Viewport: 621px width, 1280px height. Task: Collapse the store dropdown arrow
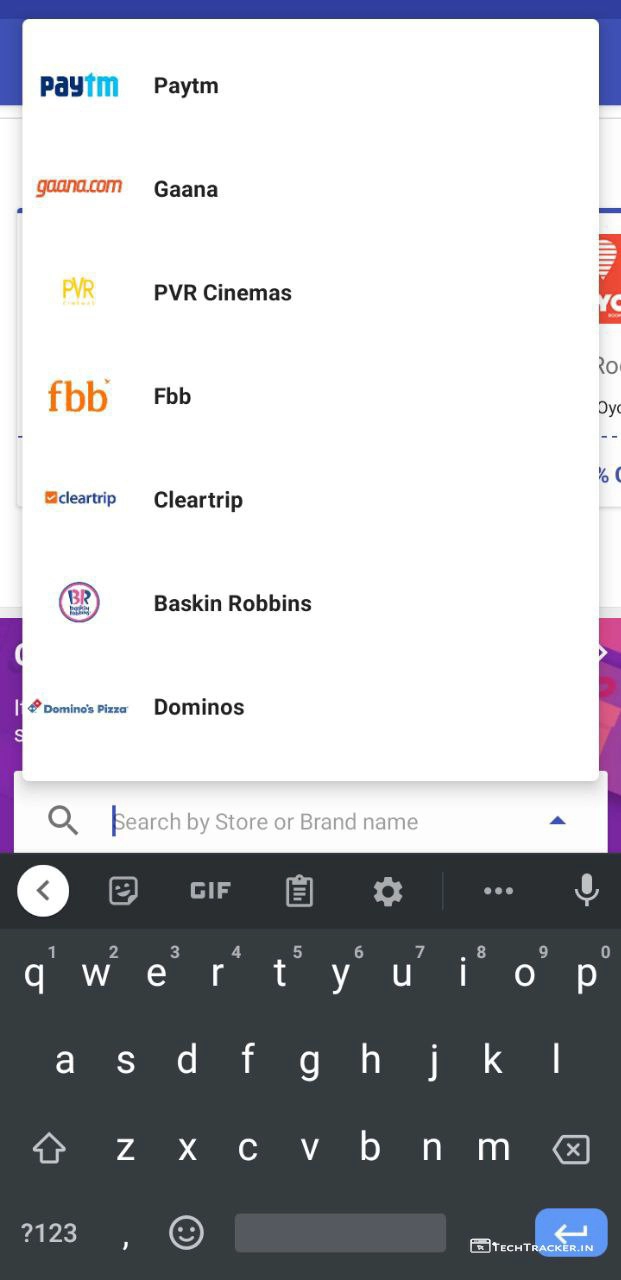[x=558, y=821]
